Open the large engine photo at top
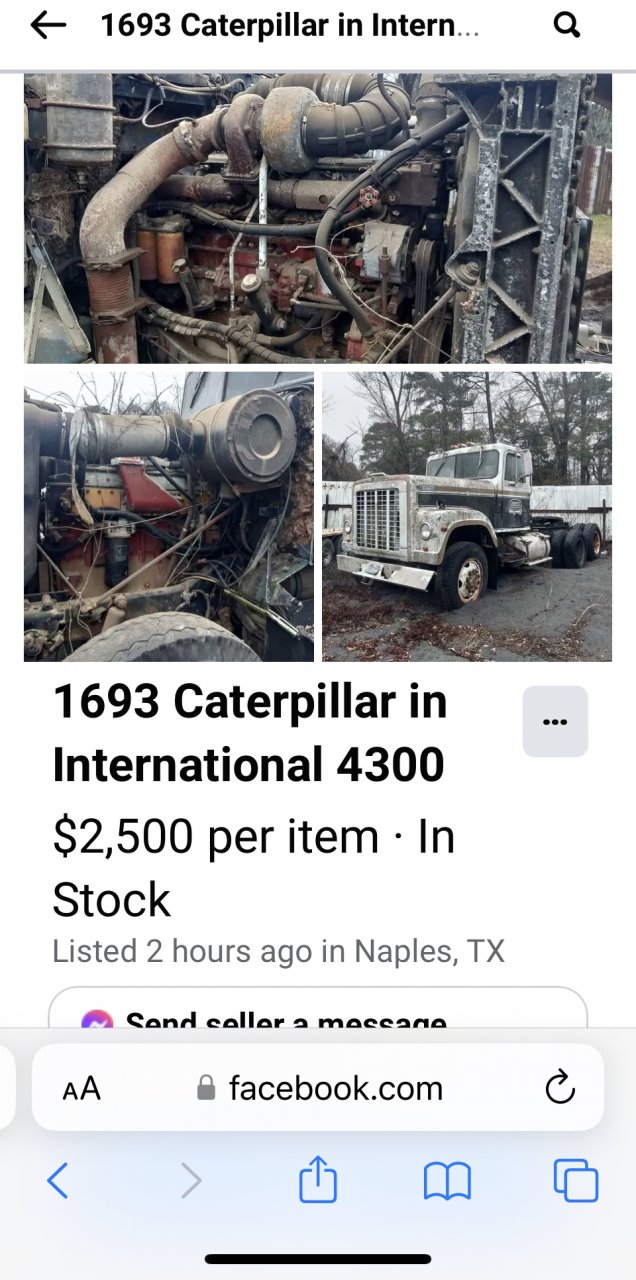 [318, 218]
